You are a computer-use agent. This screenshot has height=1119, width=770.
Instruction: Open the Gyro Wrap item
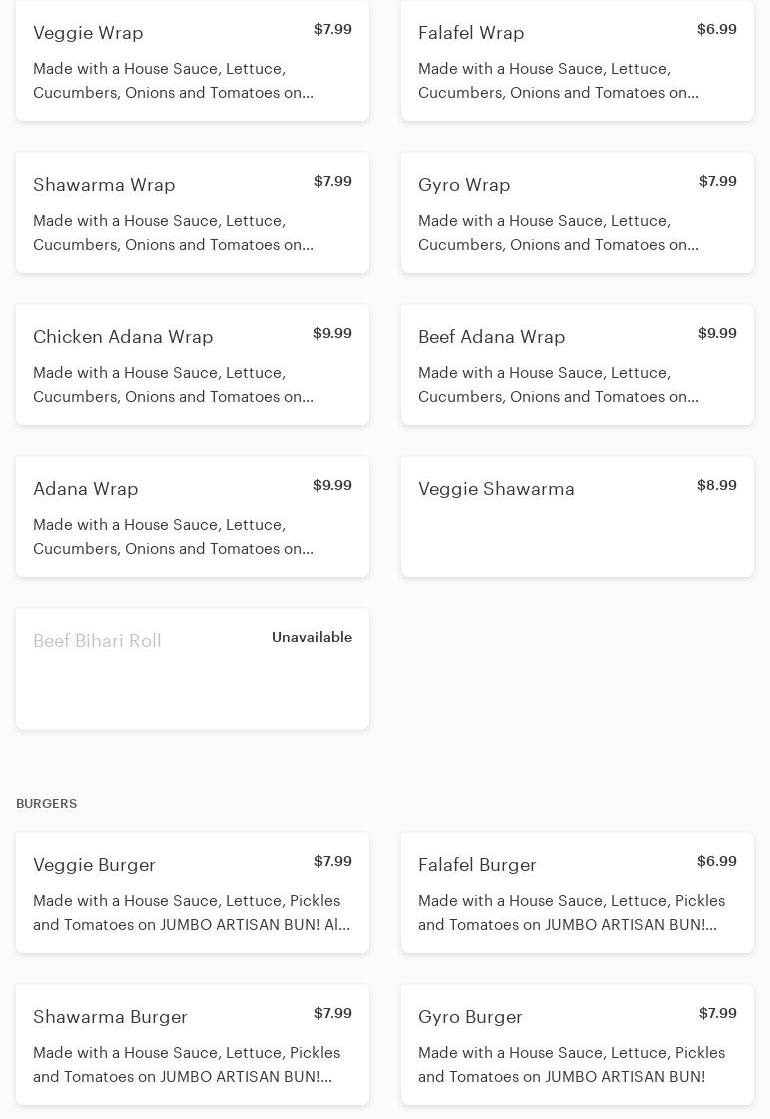pos(577,213)
